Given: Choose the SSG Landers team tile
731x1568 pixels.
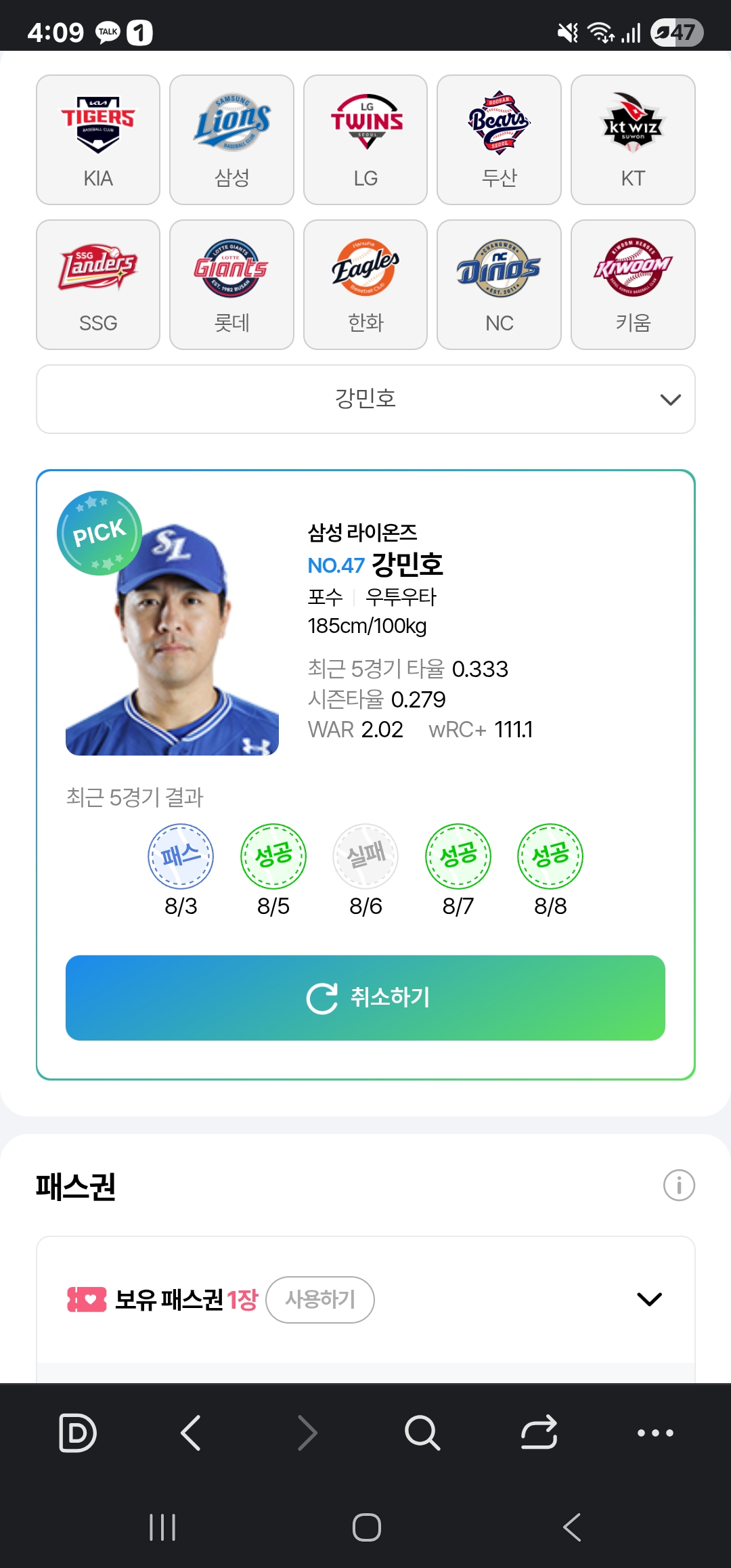Looking at the screenshot, I should click(x=98, y=284).
